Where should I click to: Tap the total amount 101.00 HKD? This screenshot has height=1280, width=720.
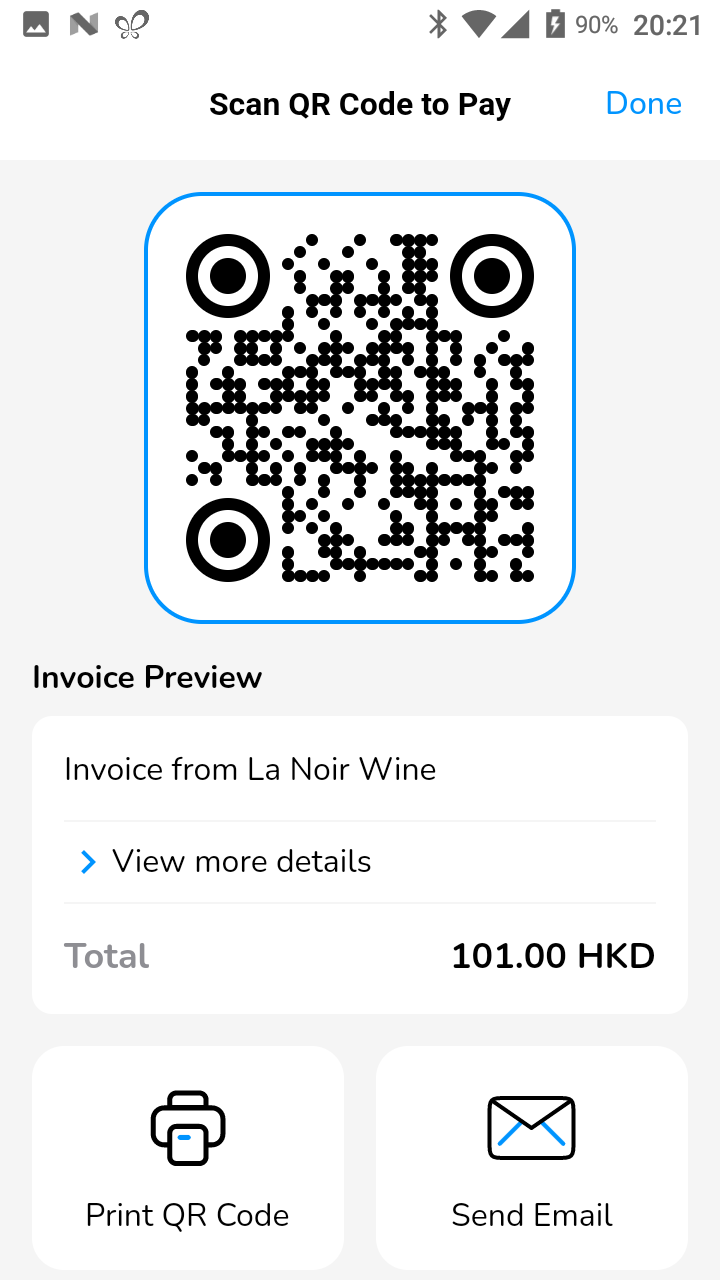553,955
